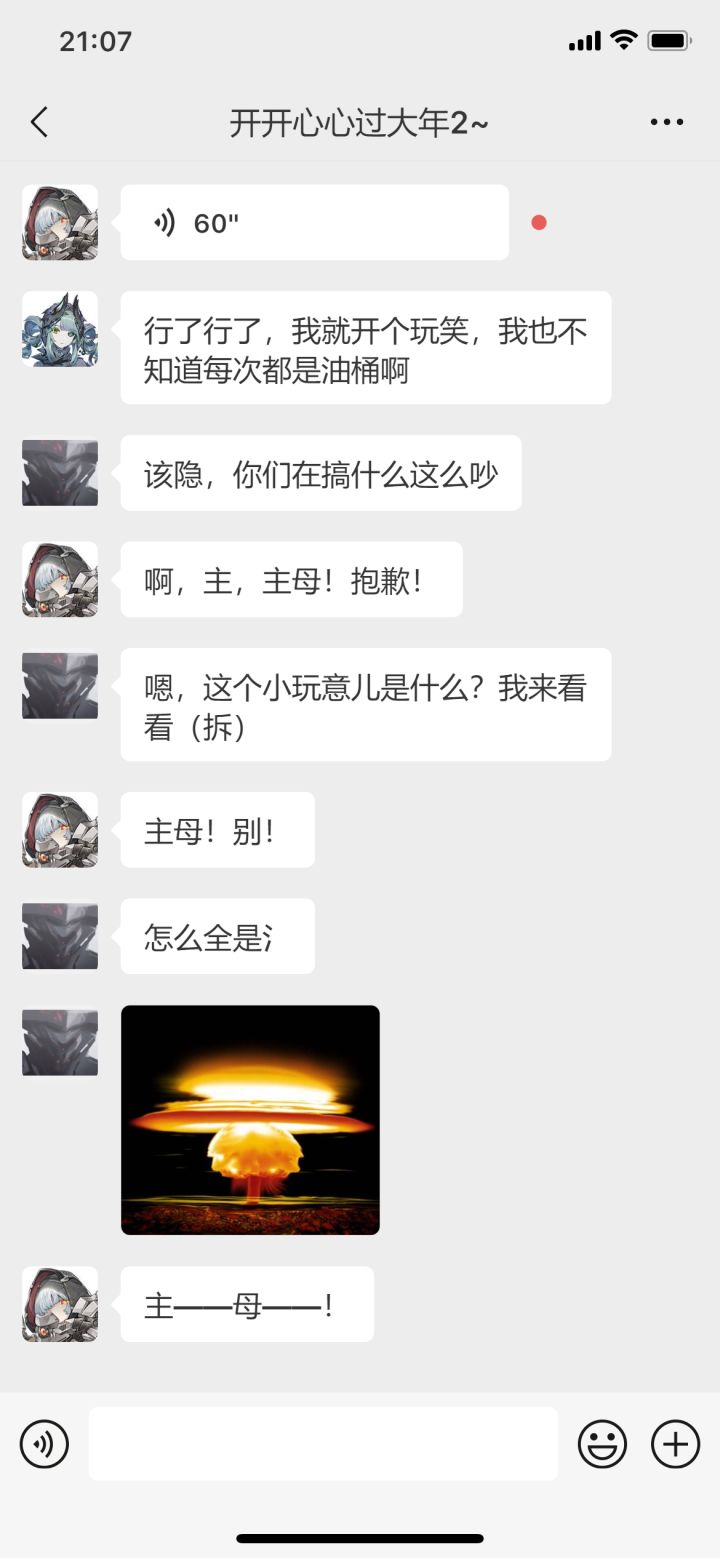
Task: Tap the message input field to type
Action: (322, 1443)
